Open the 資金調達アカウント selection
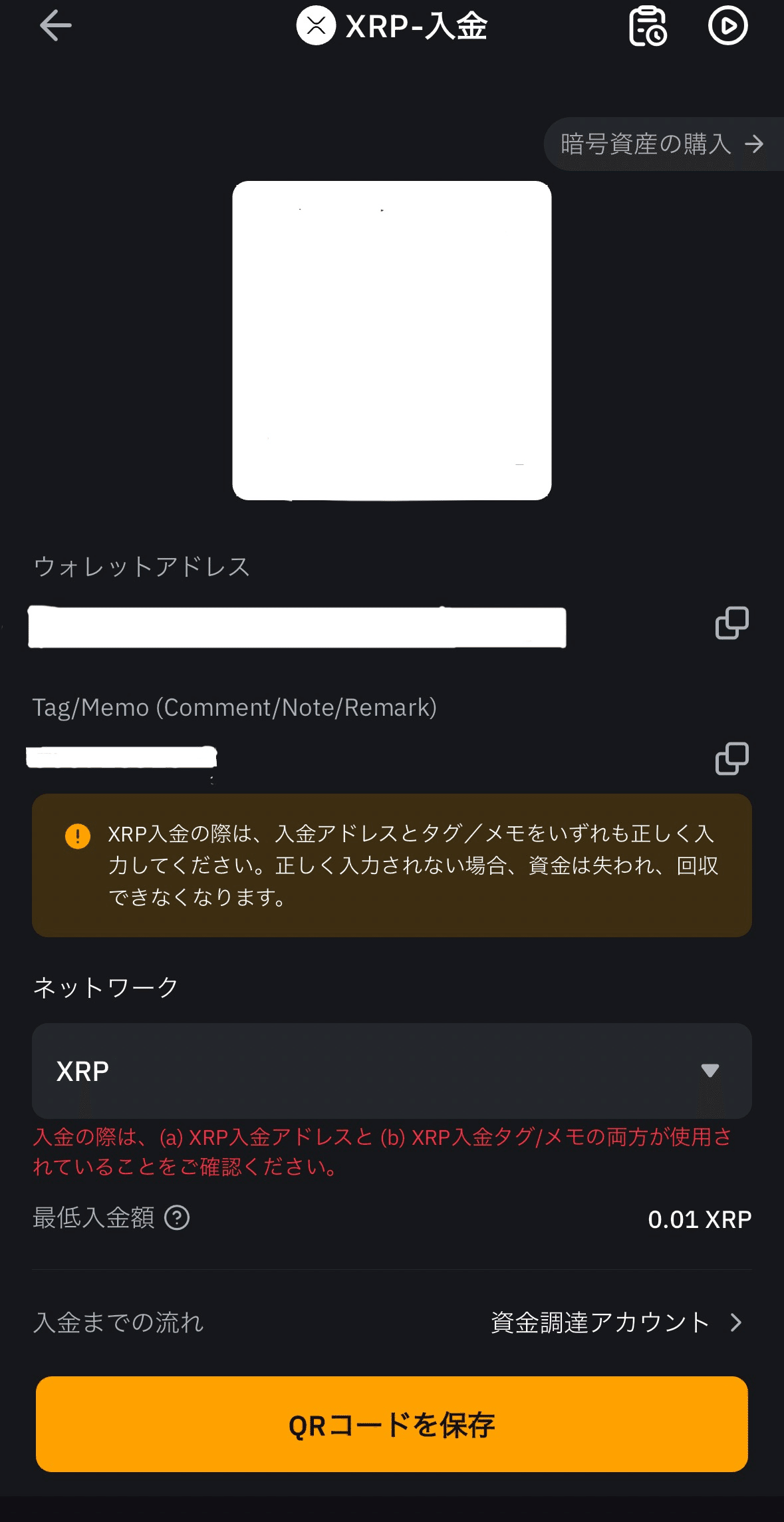784x1522 pixels. point(616,1322)
